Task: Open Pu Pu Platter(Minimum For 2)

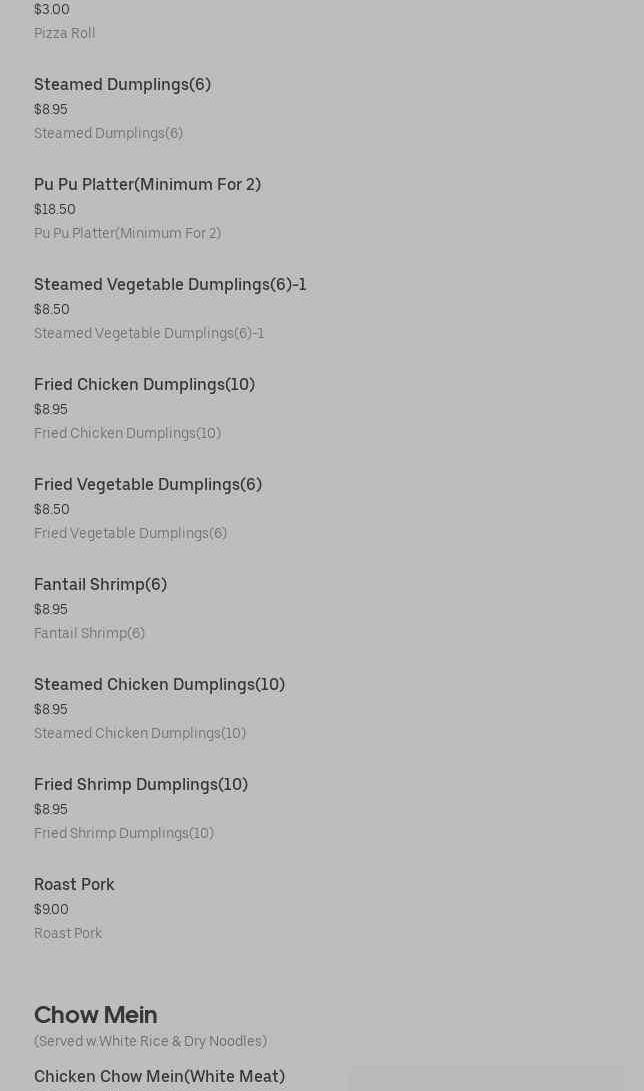Action: [147, 185]
